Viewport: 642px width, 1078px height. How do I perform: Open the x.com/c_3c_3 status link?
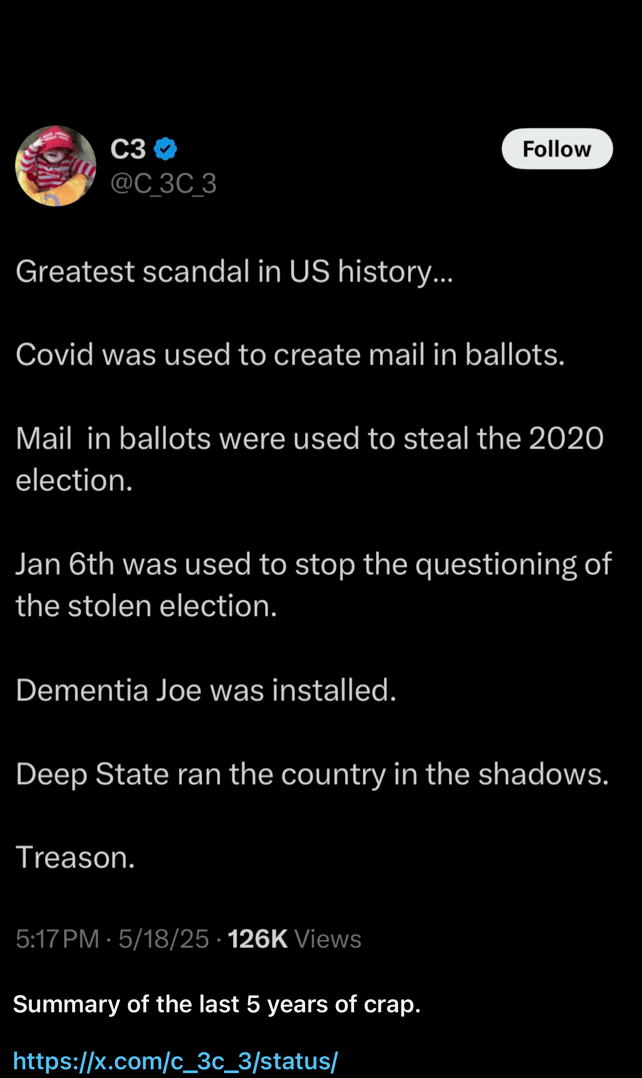[x=175, y=1060]
